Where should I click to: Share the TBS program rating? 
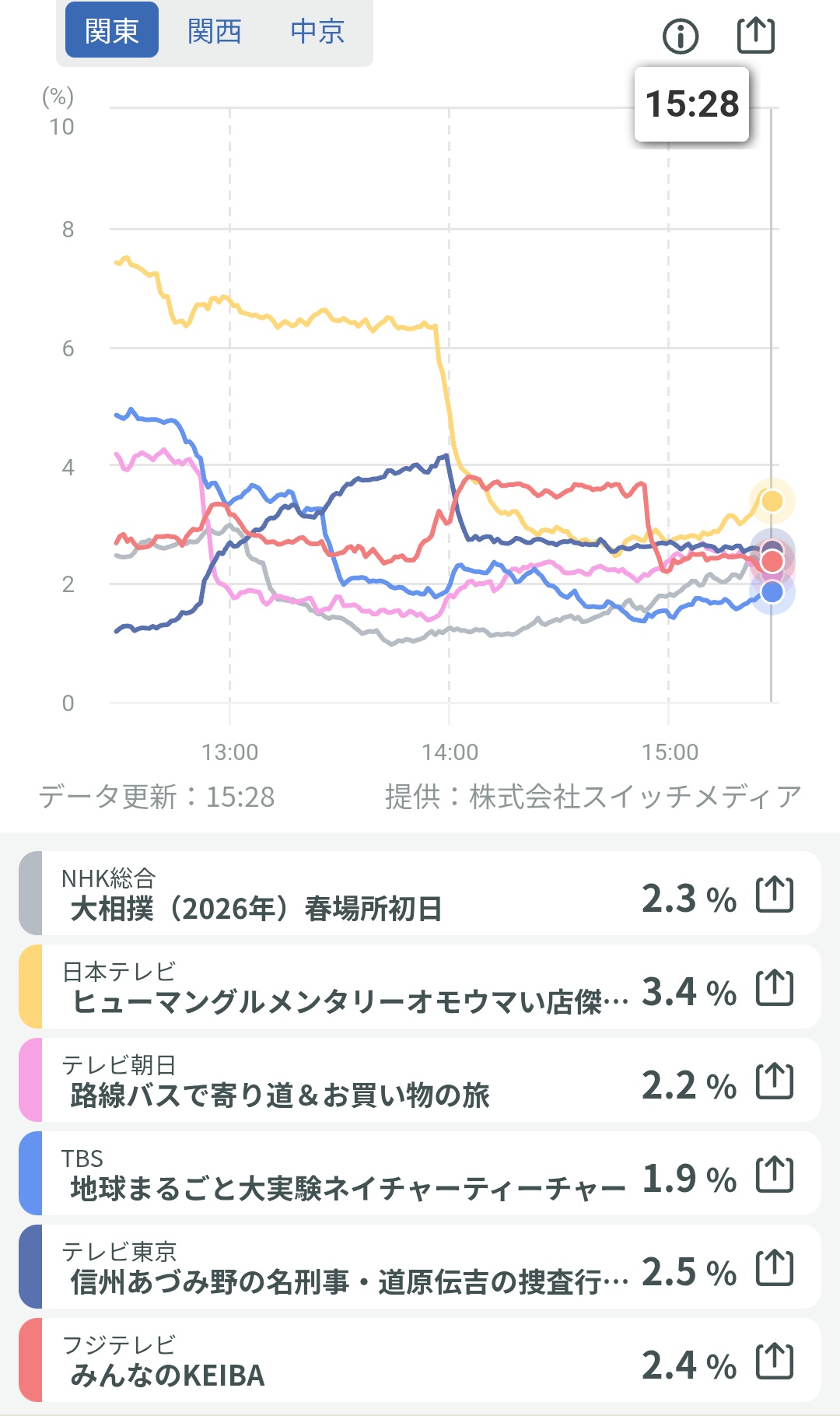(x=775, y=1175)
